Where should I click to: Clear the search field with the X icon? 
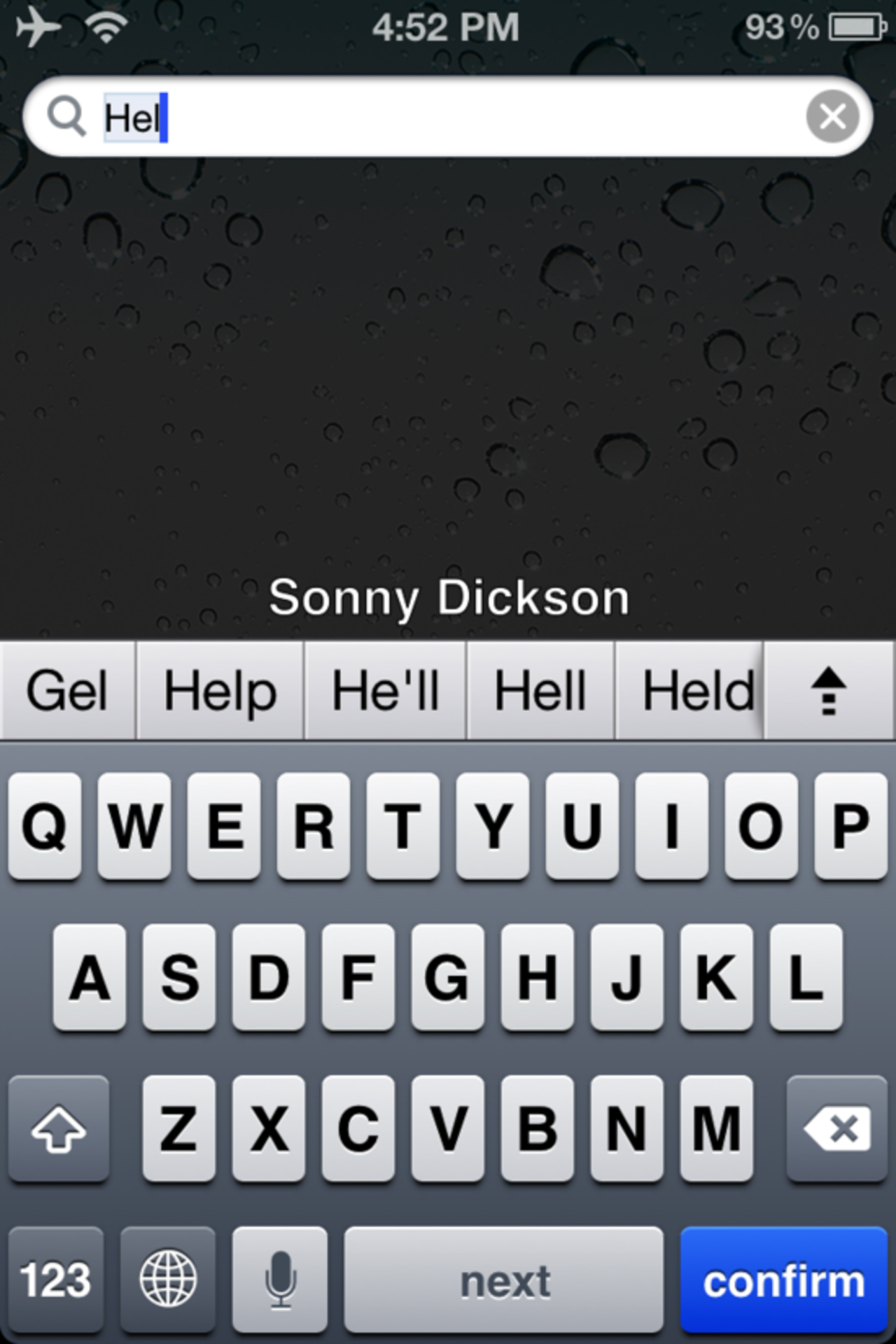pyautogui.click(x=832, y=116)
